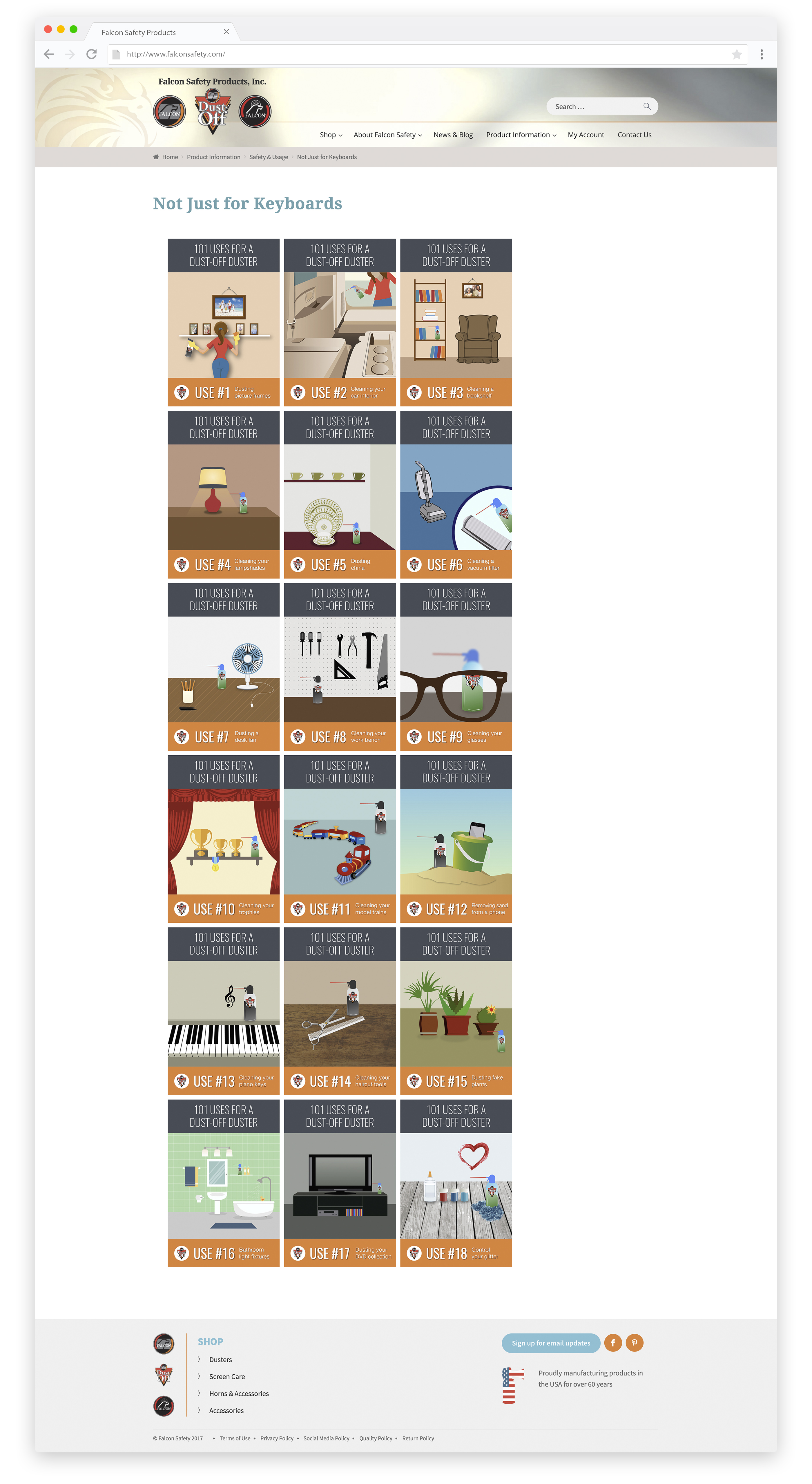Open the Search field in header

point(597,106)
